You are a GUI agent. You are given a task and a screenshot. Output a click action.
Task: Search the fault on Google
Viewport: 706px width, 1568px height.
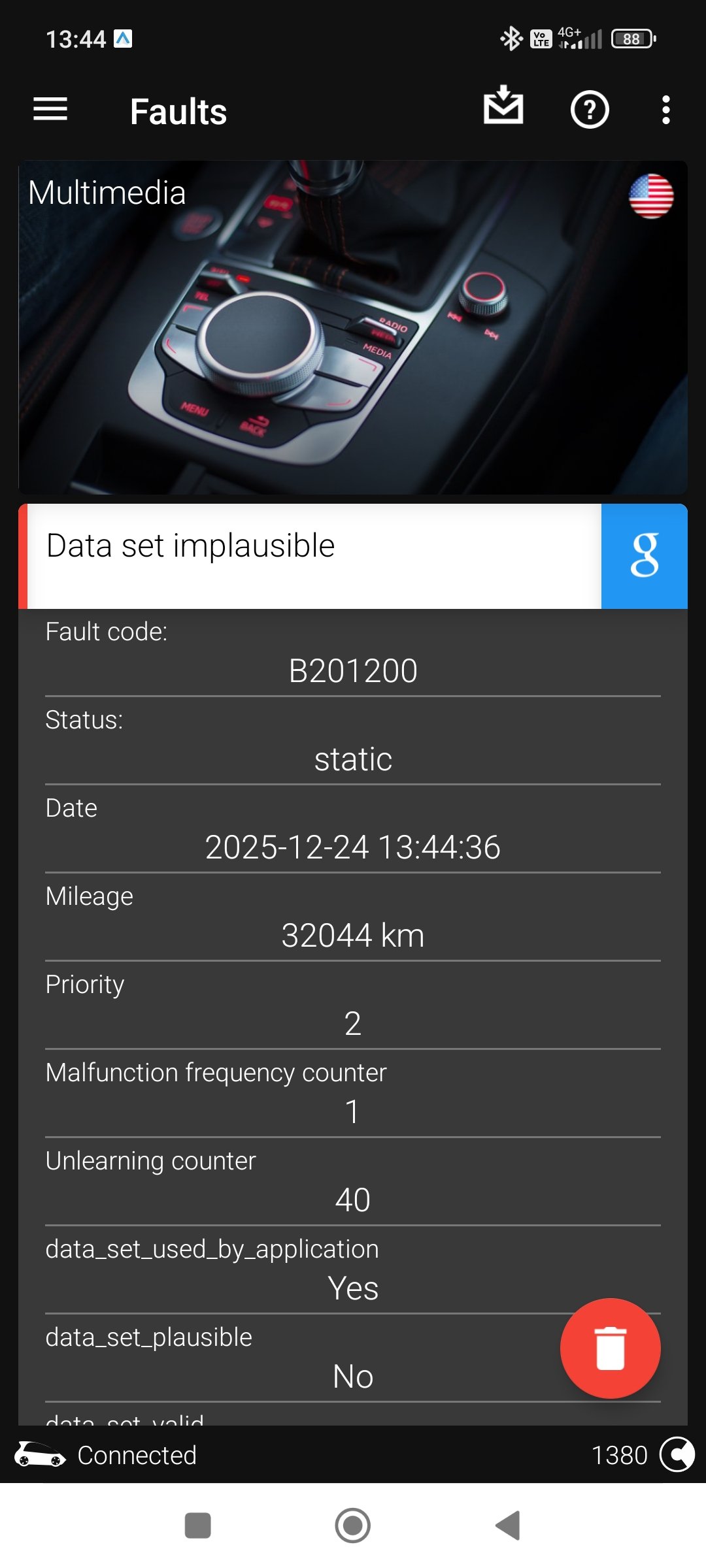click(644, 556)
